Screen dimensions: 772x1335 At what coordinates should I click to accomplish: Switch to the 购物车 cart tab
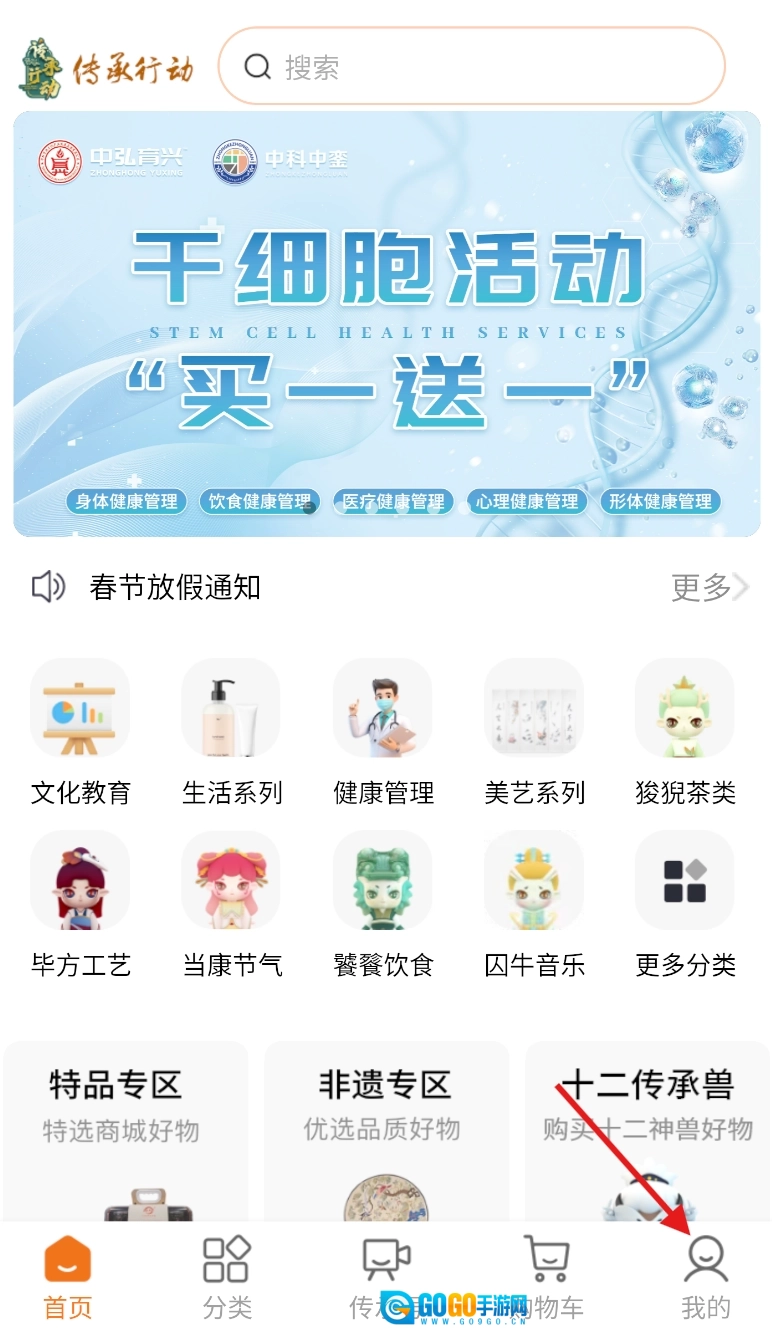(x=547, y=1277)
